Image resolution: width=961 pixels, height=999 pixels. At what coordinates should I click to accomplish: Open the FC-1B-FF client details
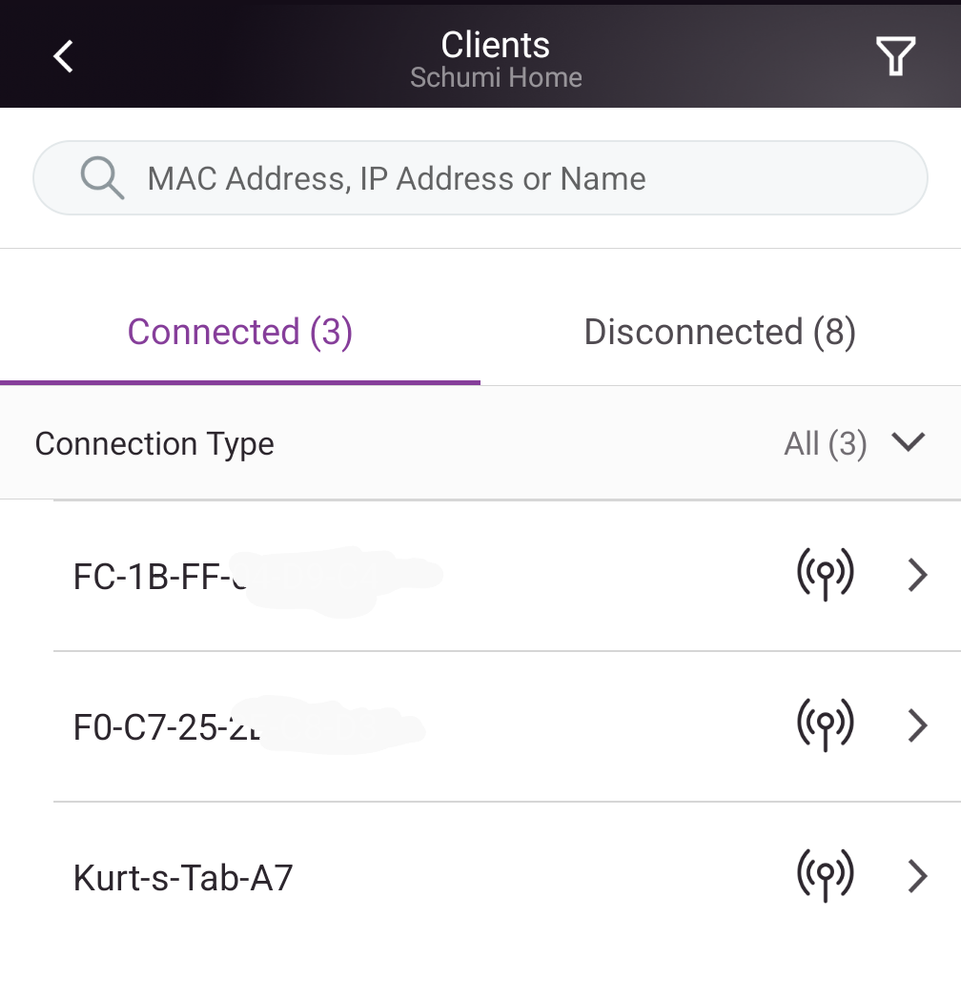coord(480,576)
